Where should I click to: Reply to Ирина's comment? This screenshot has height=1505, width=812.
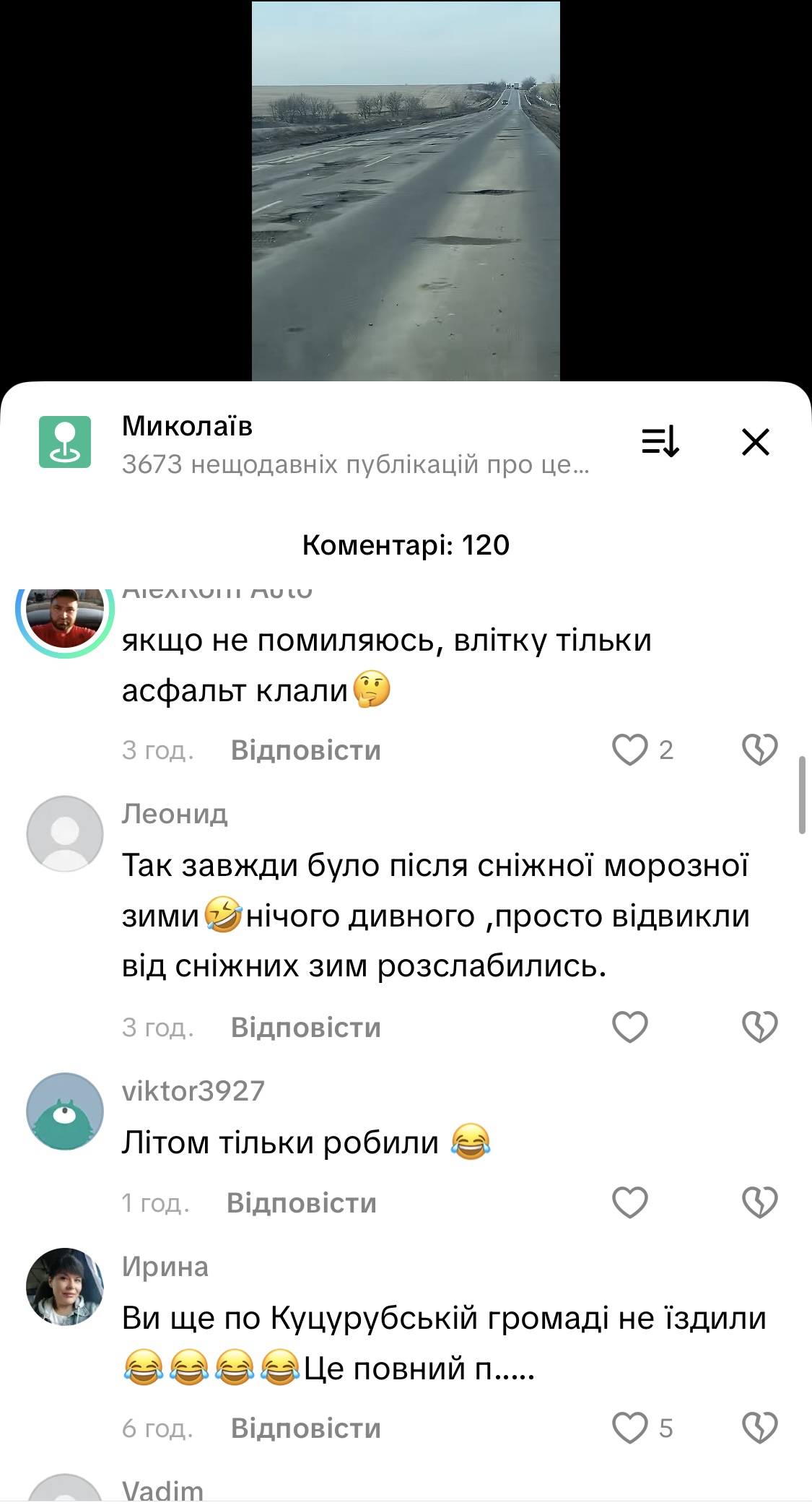pos(305,1428)
